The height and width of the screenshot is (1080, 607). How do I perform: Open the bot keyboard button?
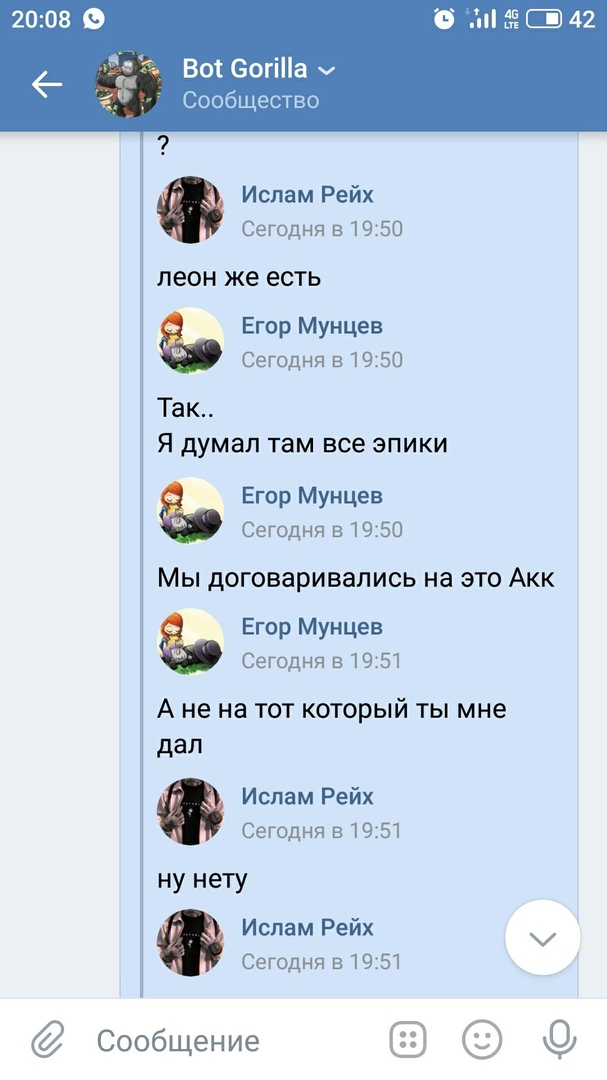point(407,1040)
